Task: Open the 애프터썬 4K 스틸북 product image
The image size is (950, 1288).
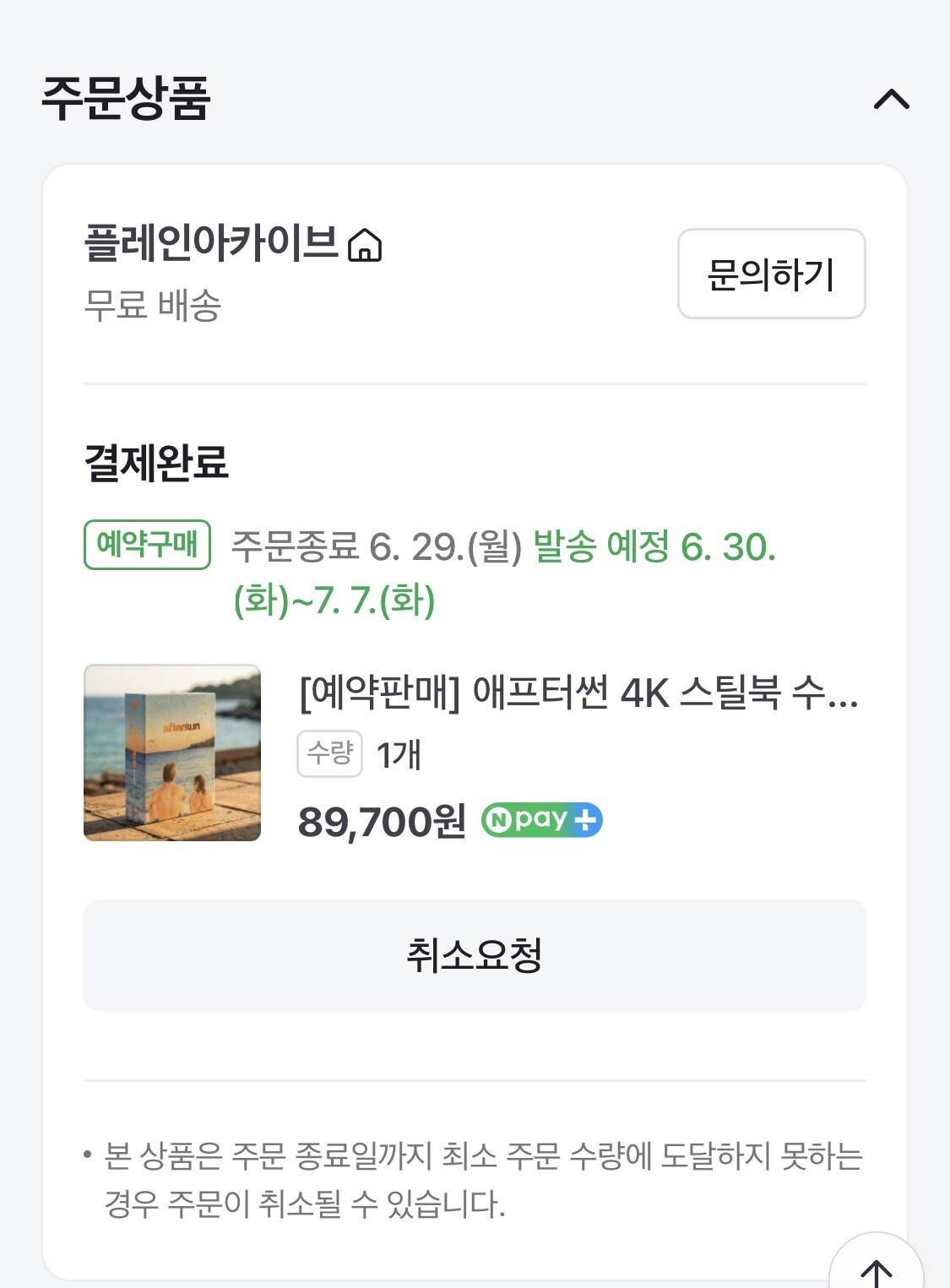Action: click(x=172, y=753)
